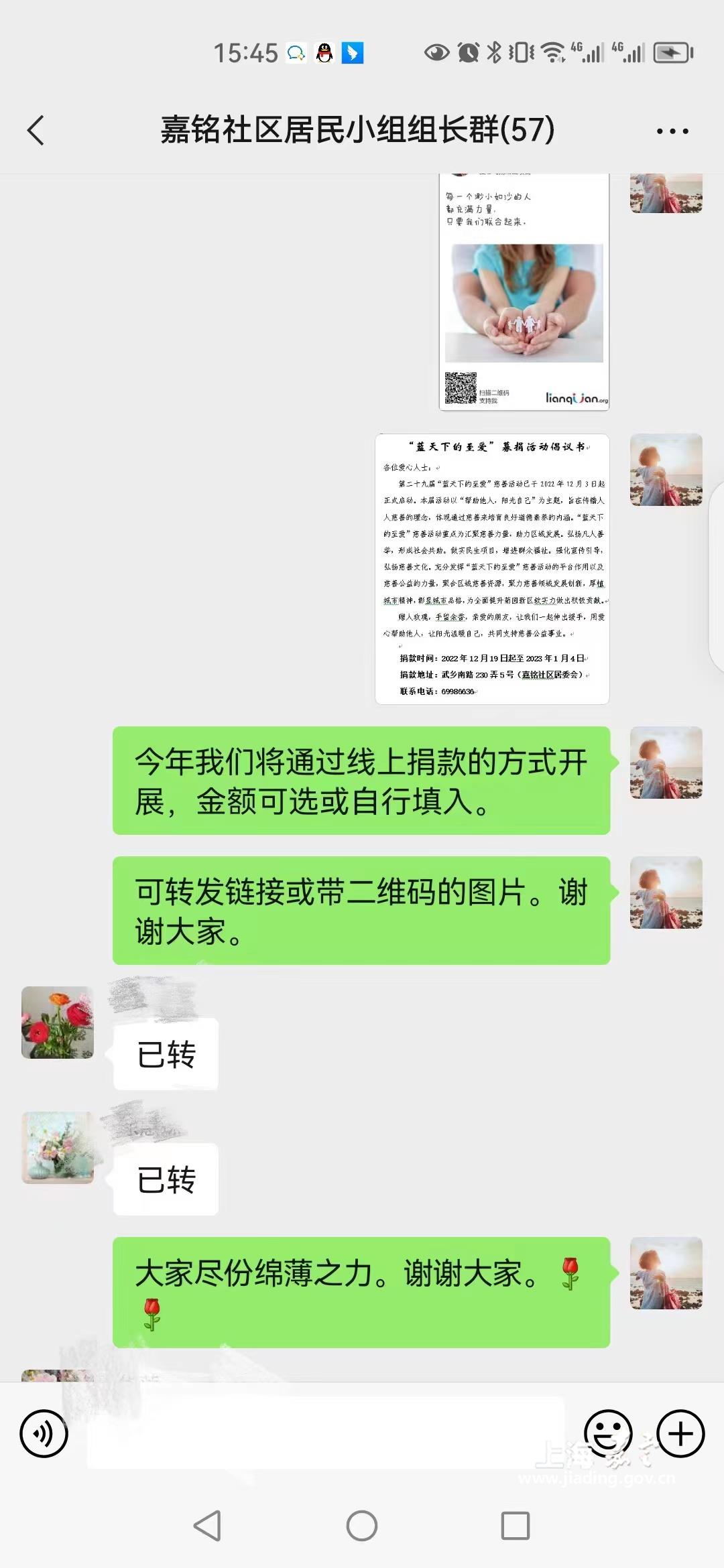Open the red flower avatar's profile

[x=58, y=1022]
